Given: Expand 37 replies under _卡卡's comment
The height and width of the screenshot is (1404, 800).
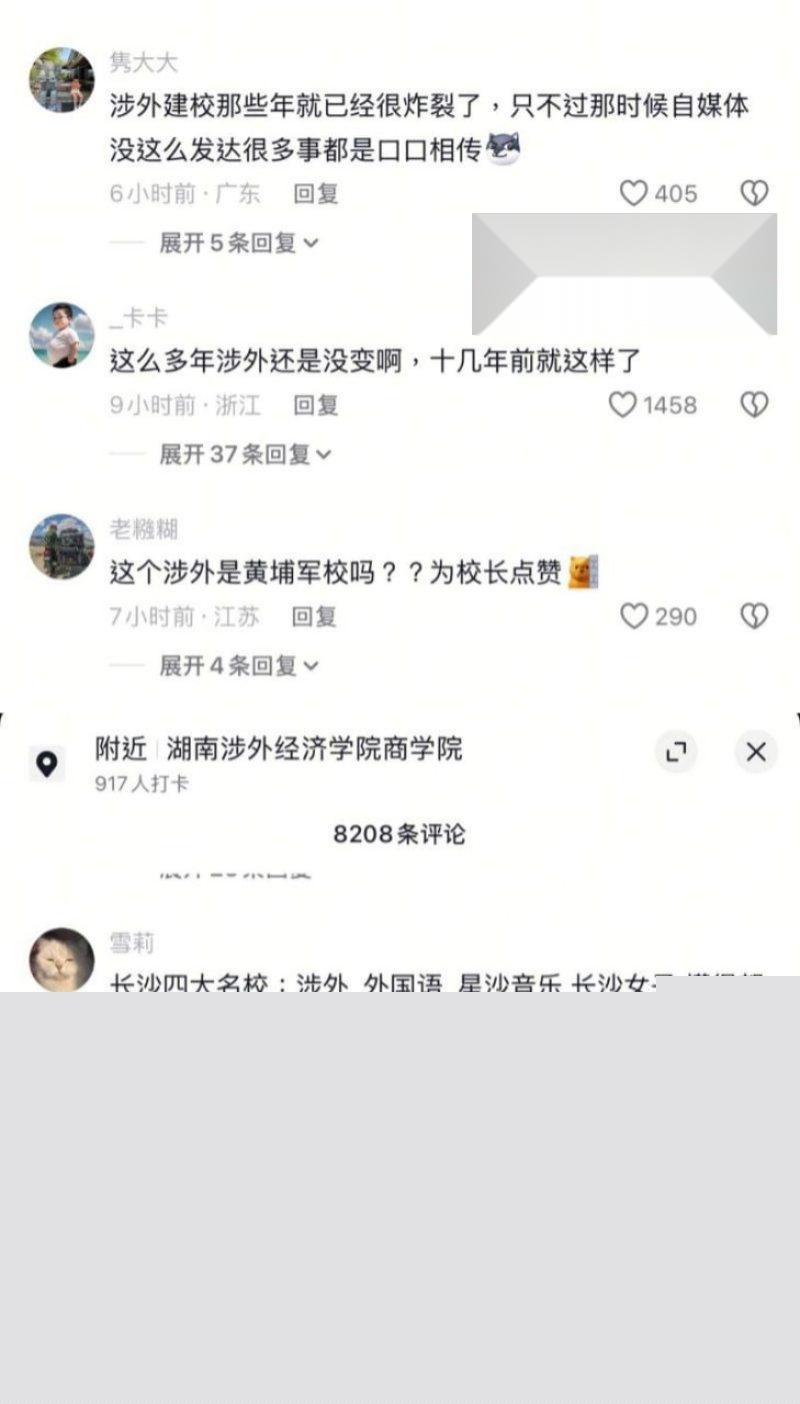Looking at the screenshot, I should 245,454.
